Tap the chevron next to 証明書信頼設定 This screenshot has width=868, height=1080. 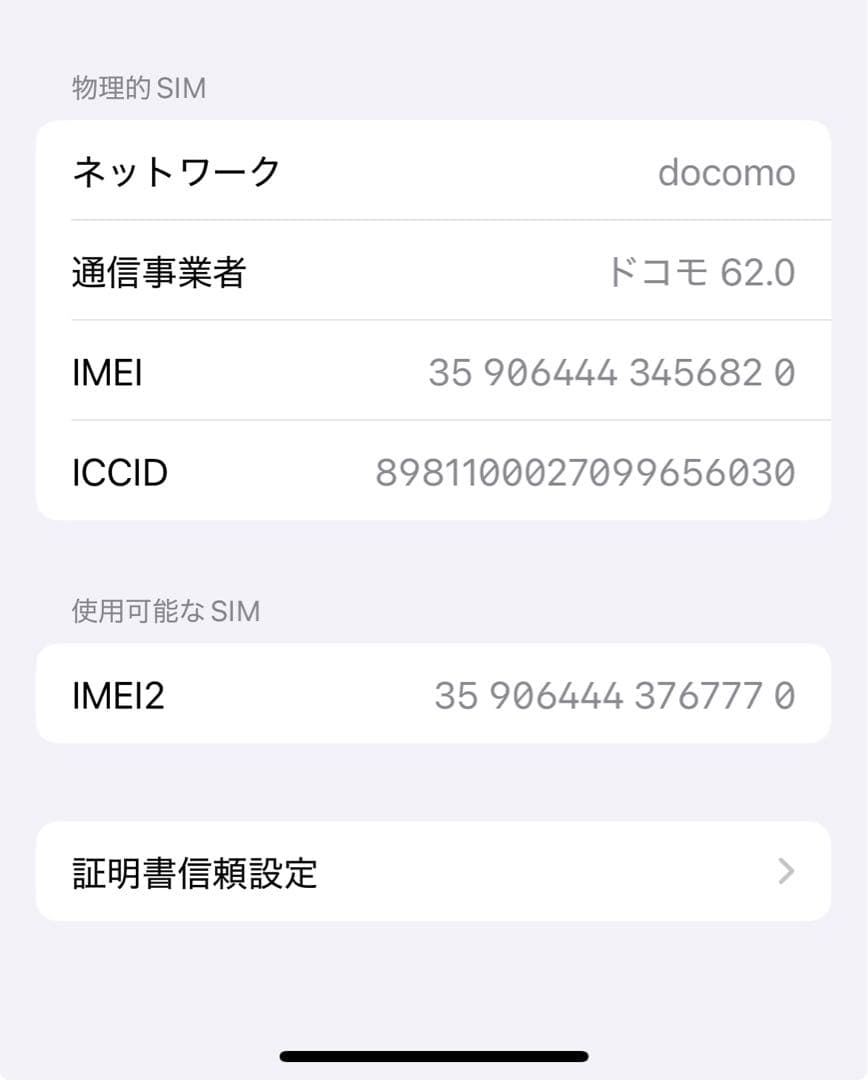tap(787, 870)
